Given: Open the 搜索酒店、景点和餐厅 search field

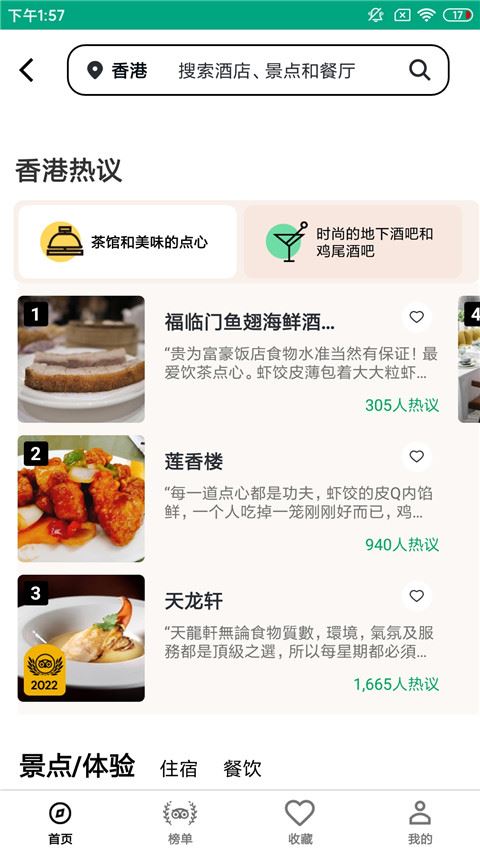Looking at the screenshot, I should (x=258, y=70).
